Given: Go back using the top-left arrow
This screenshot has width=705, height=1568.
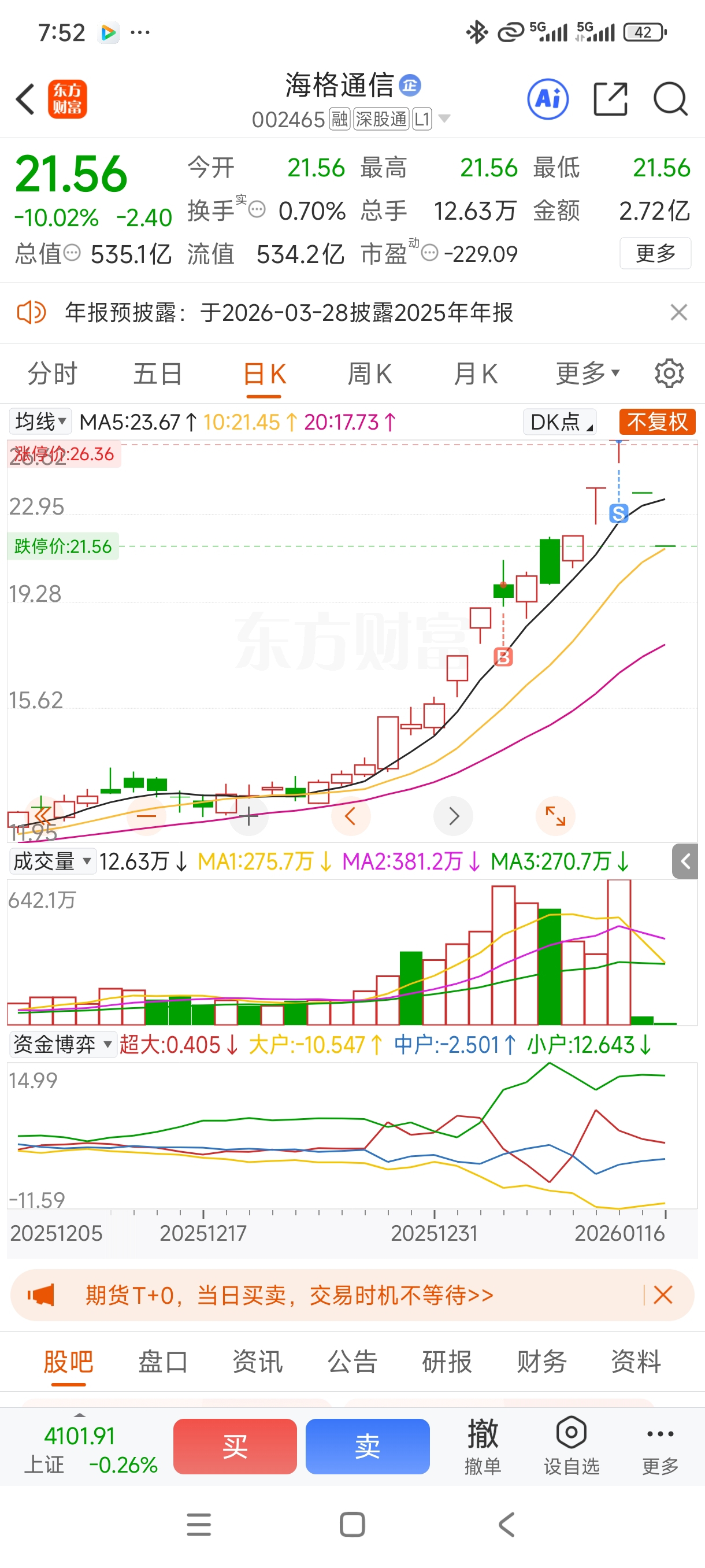Looking at the screenshot, I should pos(25,99).
